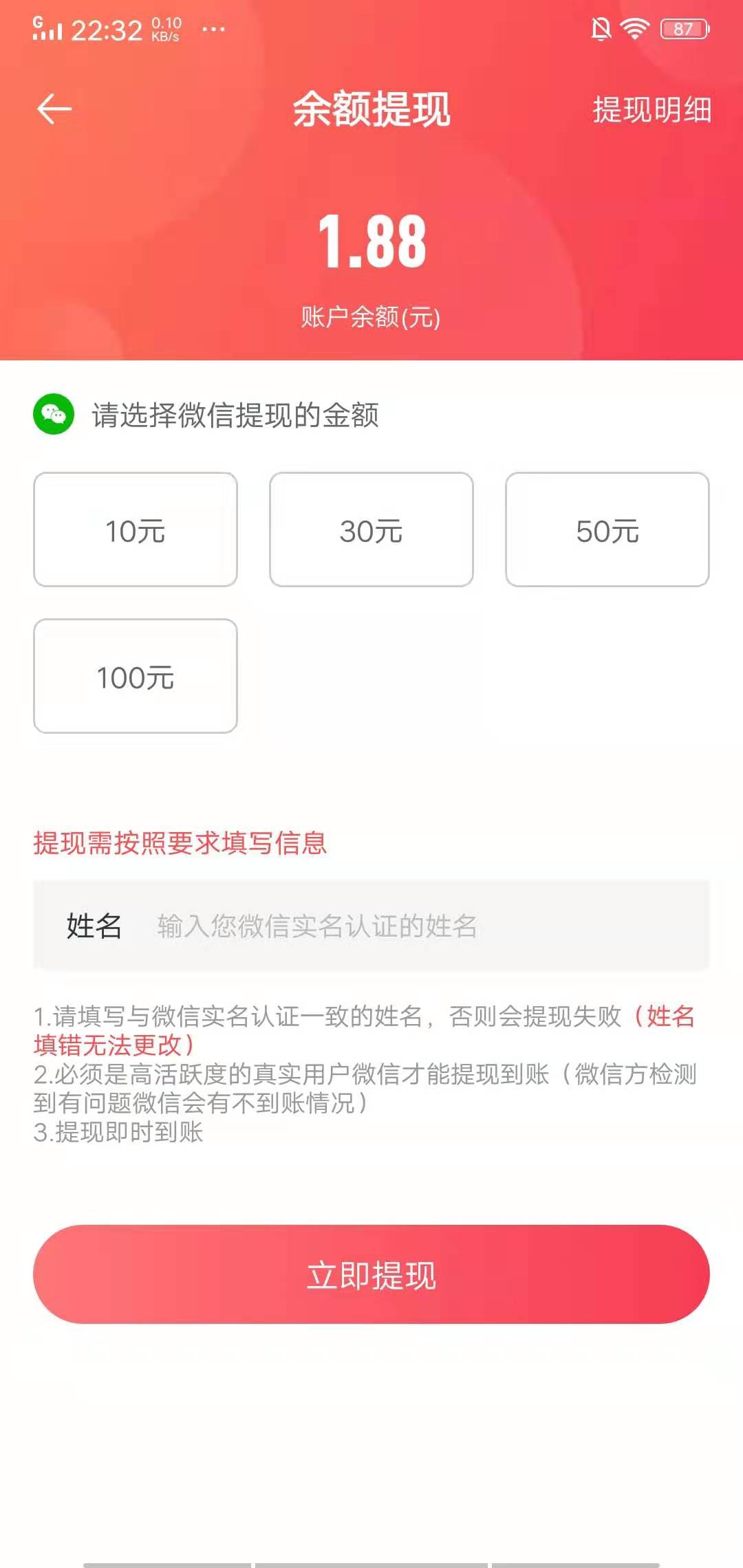Image resolution: width=743 pixels, height=1568 pixels.
Task: Go back using the arrow icon
Action: coord(54,109)
